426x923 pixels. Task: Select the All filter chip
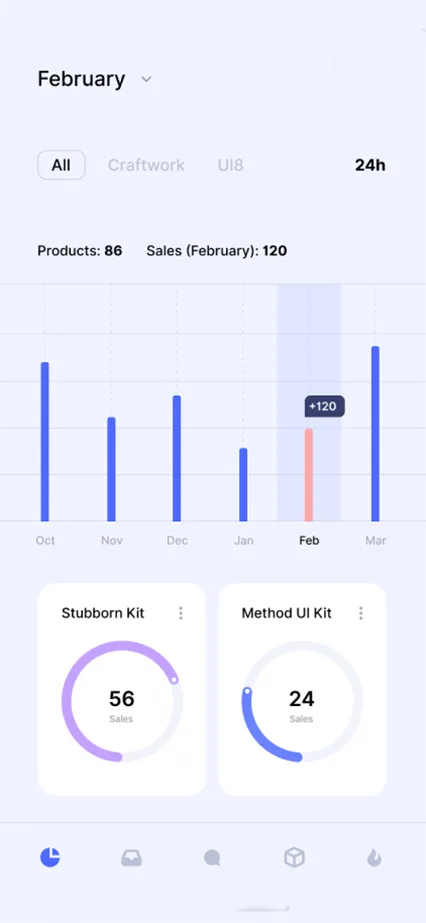pyautogui.click(x=61, y=165)
